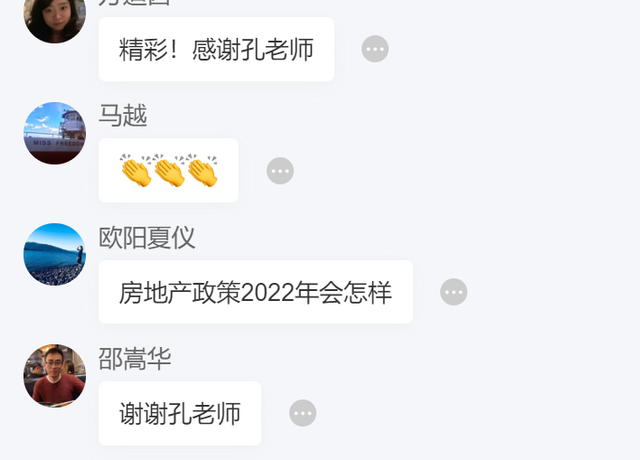View 欧阳夏仪's profile avatar
Screen dimensions: 640x460
tap(55, 254)
